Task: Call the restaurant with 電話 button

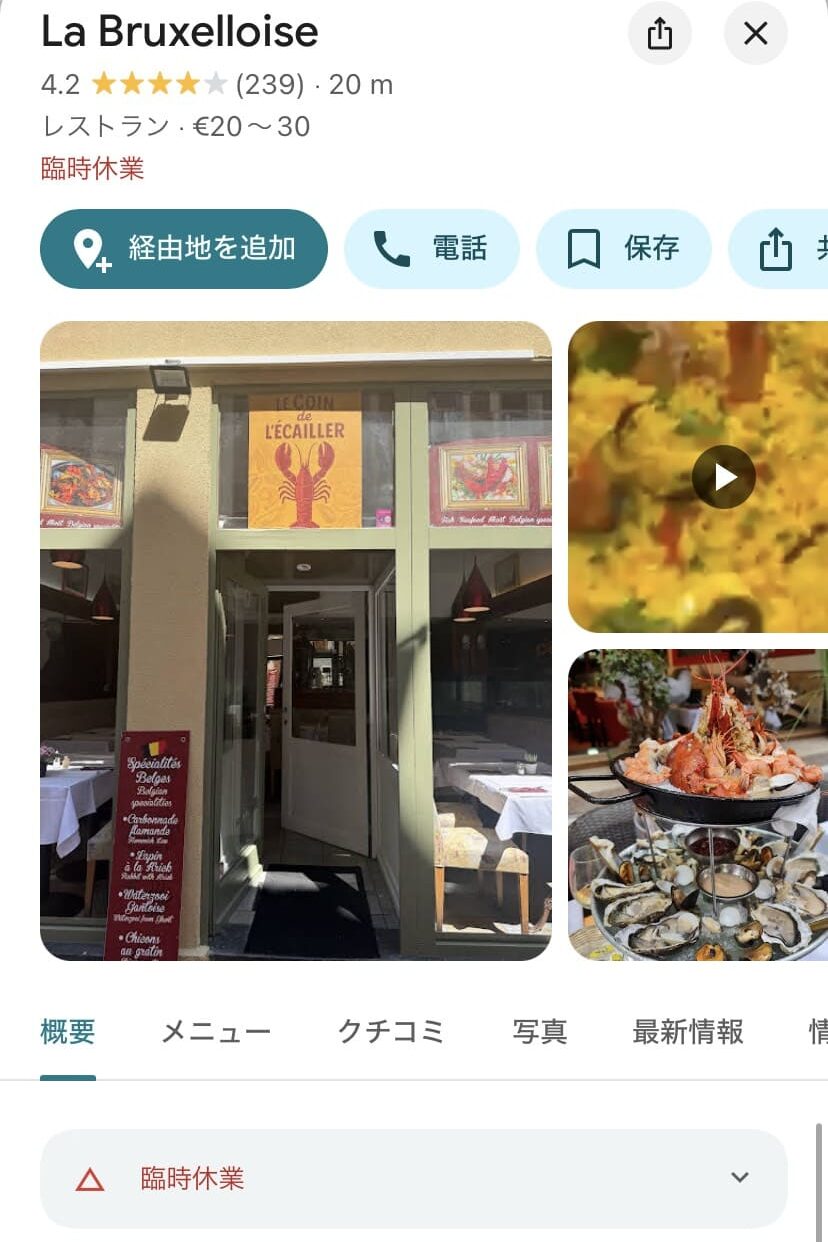Action: pyautogui.click(x=431, y=249)
